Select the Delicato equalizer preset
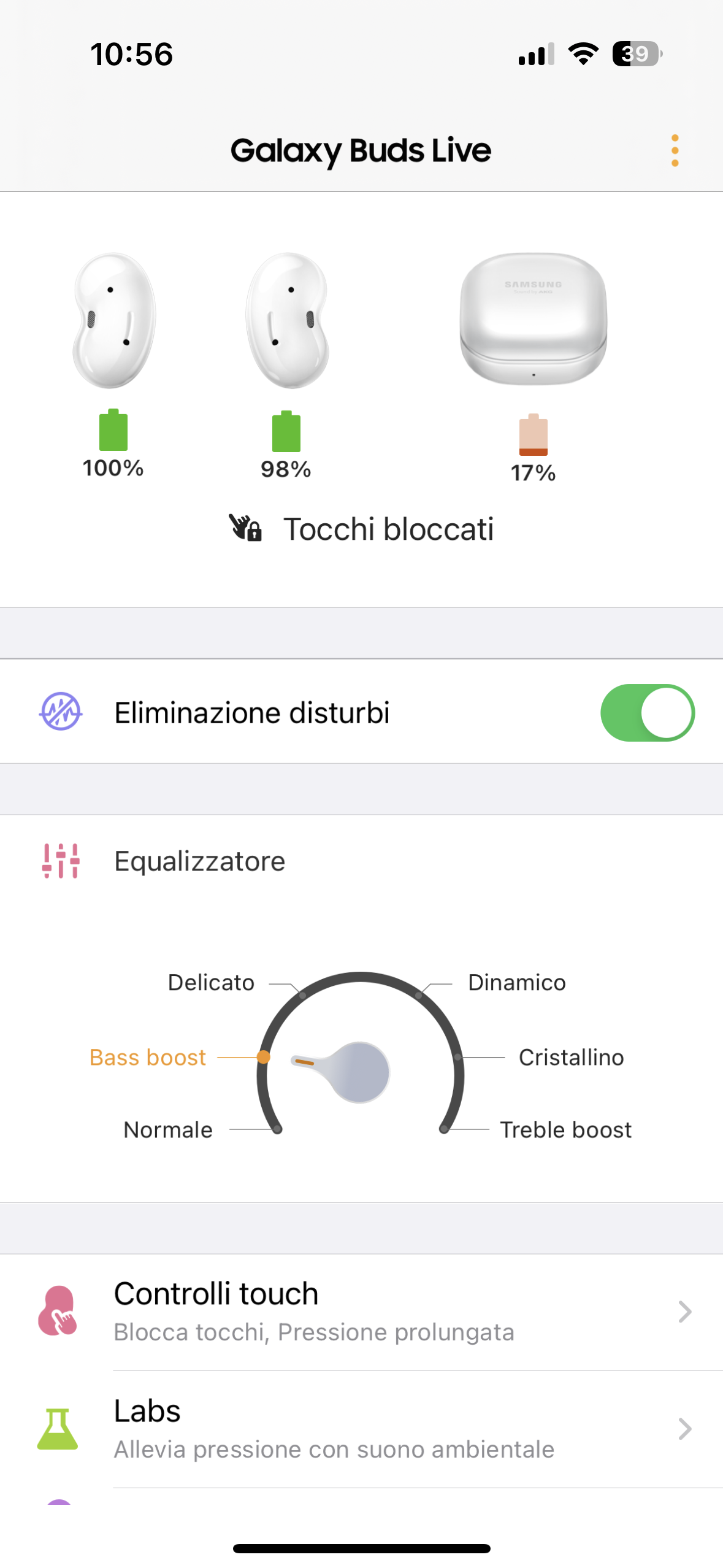 [x=211, y=982]
